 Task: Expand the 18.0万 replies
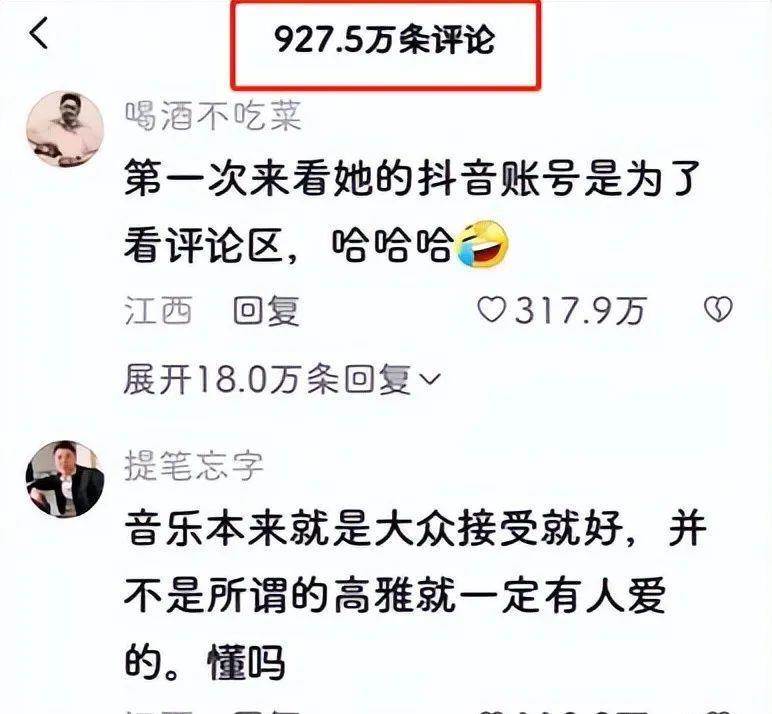tap(281, 379)
